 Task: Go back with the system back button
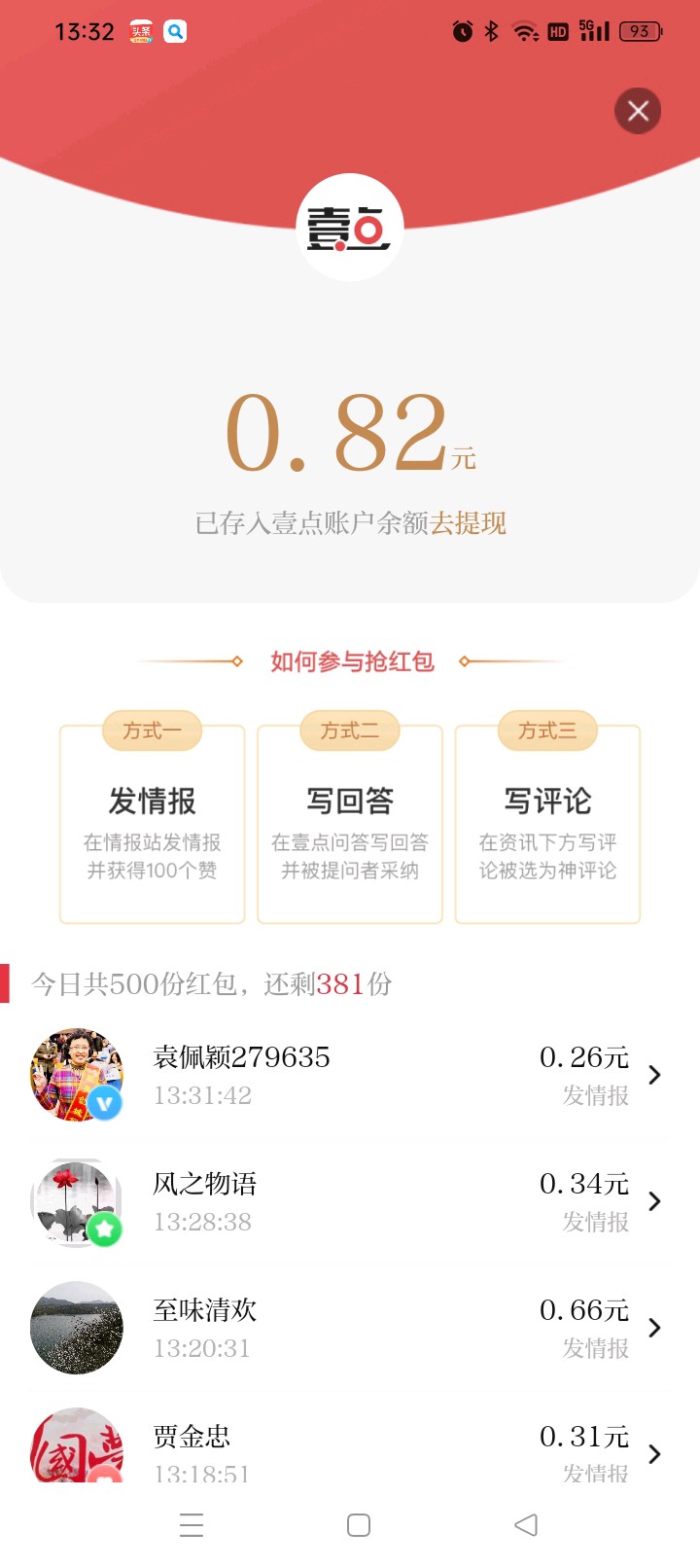[x=526, y=1525]
